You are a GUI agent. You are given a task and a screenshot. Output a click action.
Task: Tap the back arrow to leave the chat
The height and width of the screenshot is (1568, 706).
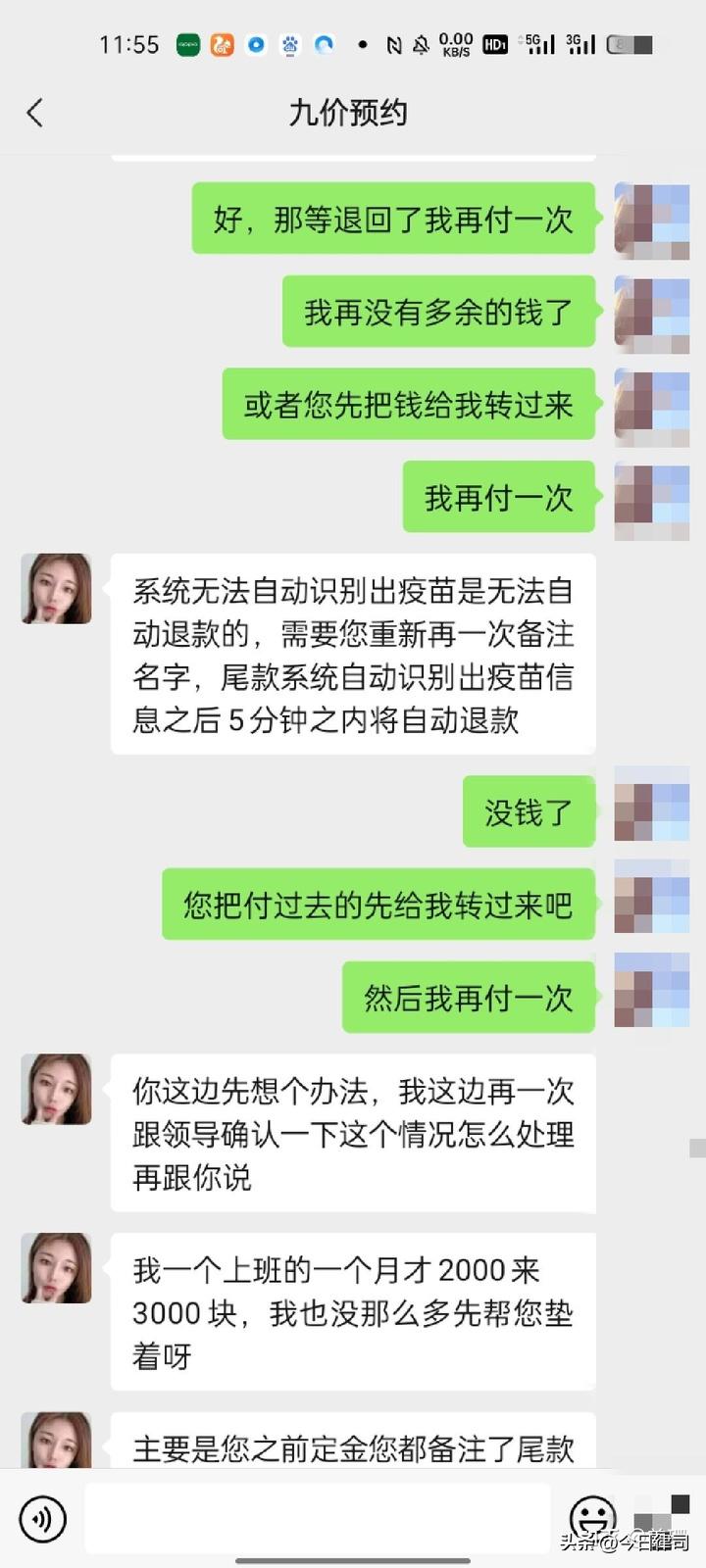(x=35, y=114)
